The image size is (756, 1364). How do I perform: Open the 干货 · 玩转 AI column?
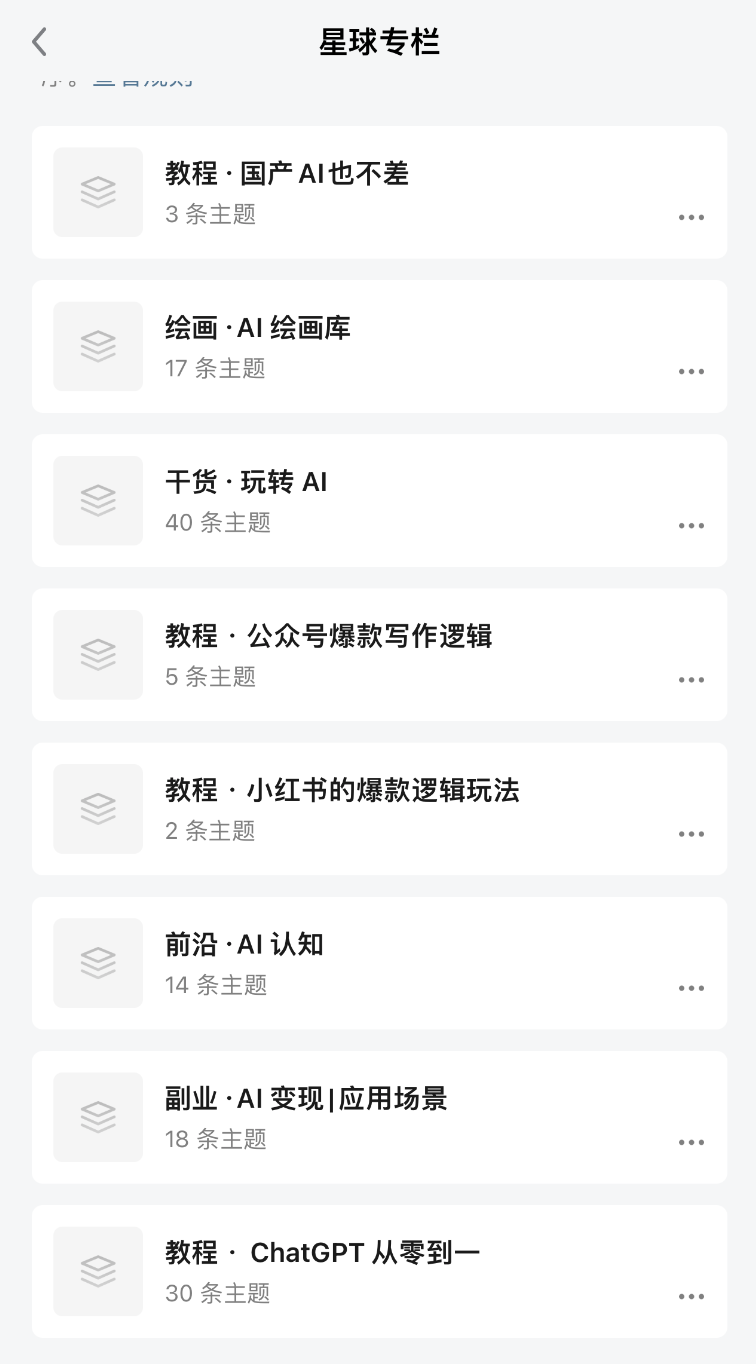(246, 482)
